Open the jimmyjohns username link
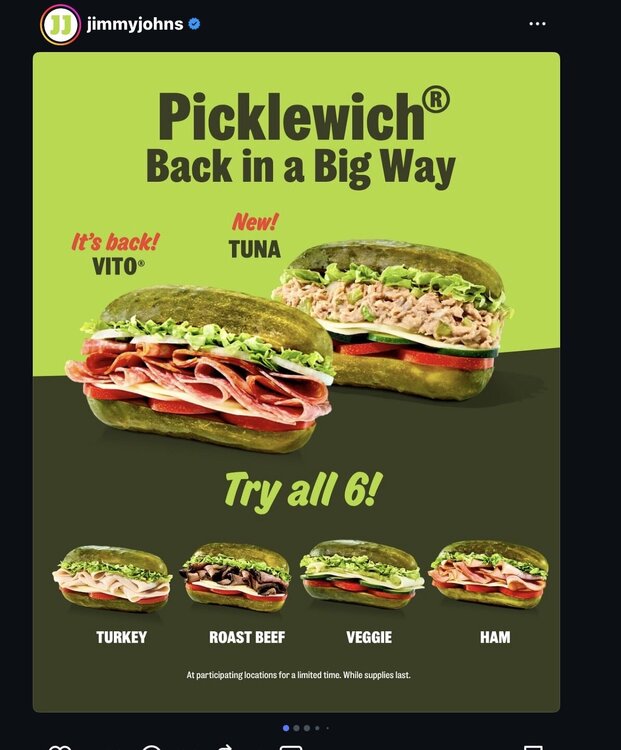621x750 pixels. click(x=135, y=24)
